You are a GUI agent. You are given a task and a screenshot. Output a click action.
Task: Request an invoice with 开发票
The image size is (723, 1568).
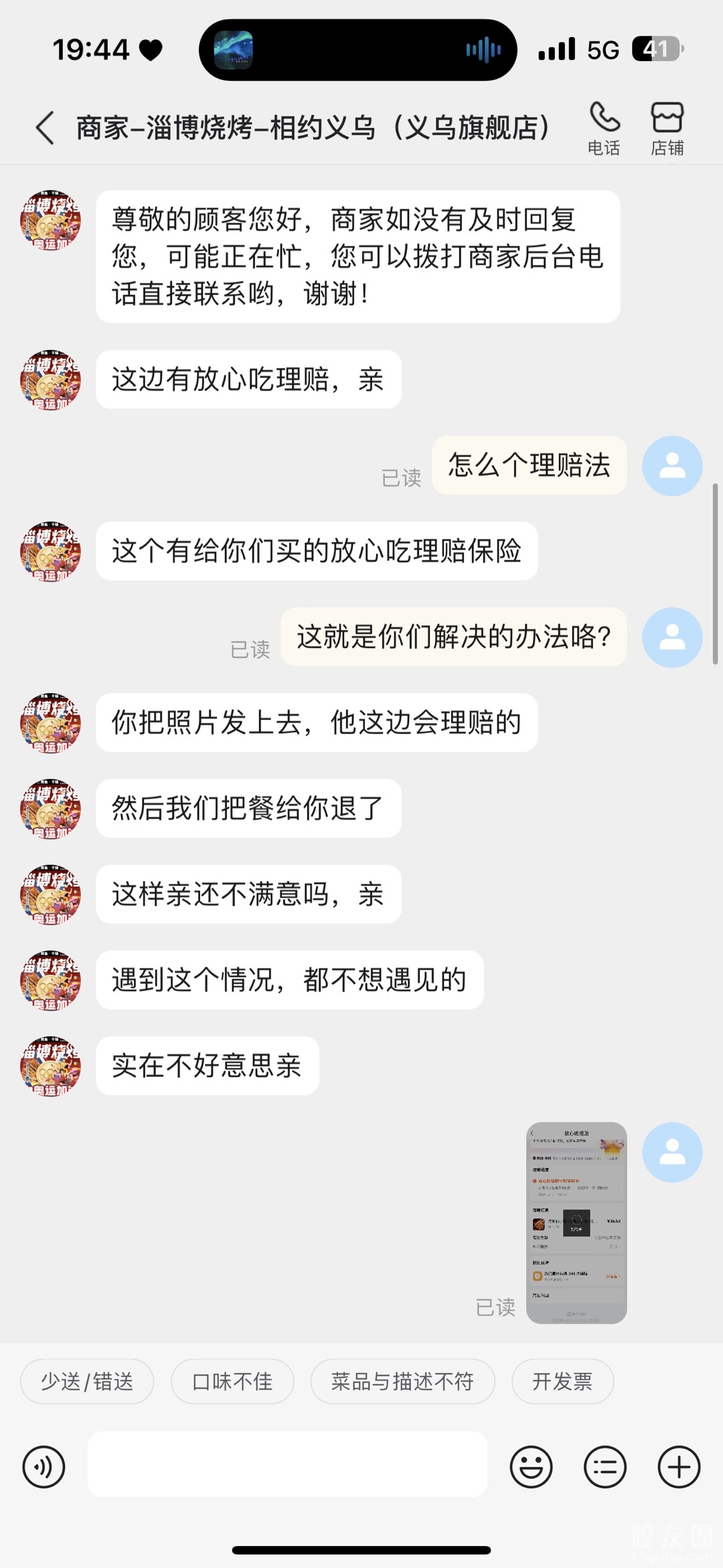tap(562, 1381)
